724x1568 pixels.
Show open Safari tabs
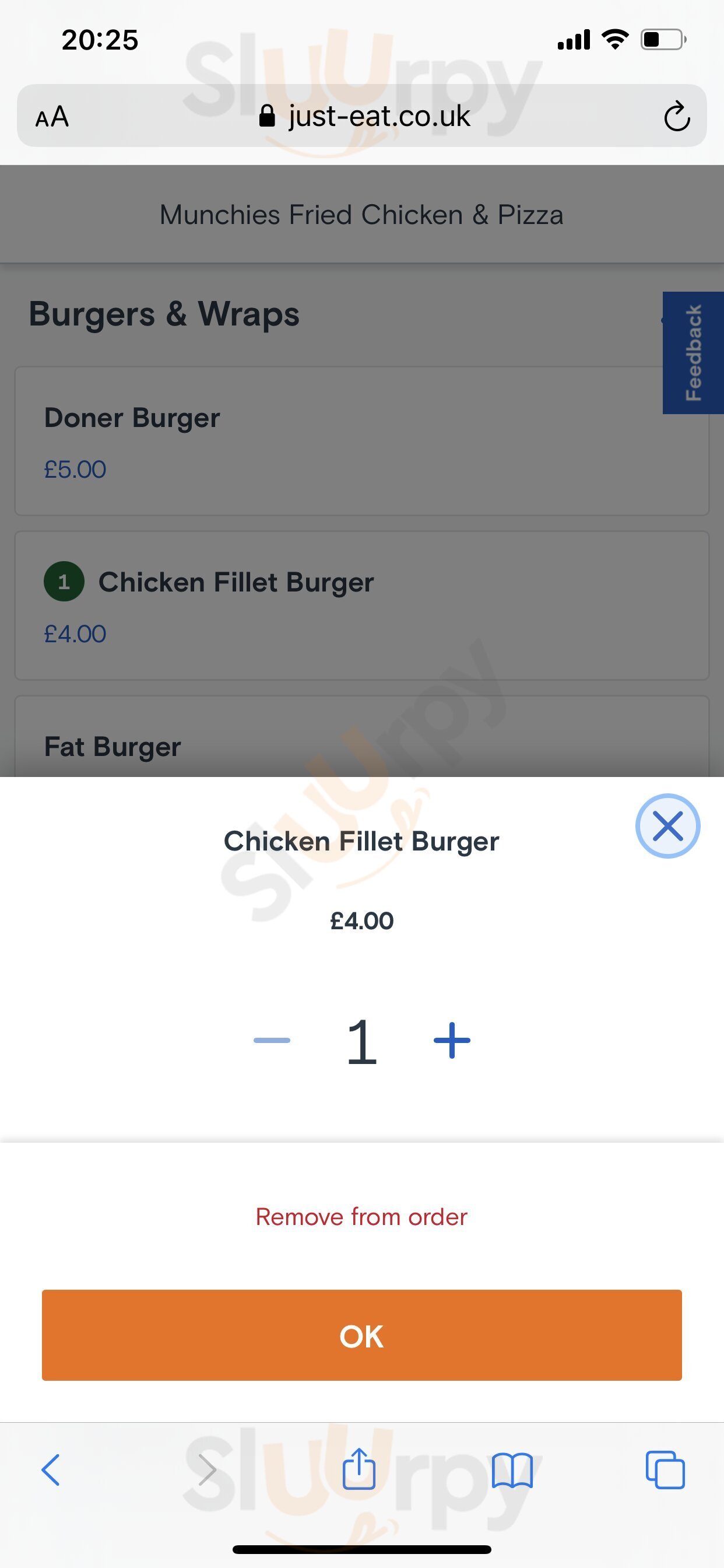tap(665, 1470)
